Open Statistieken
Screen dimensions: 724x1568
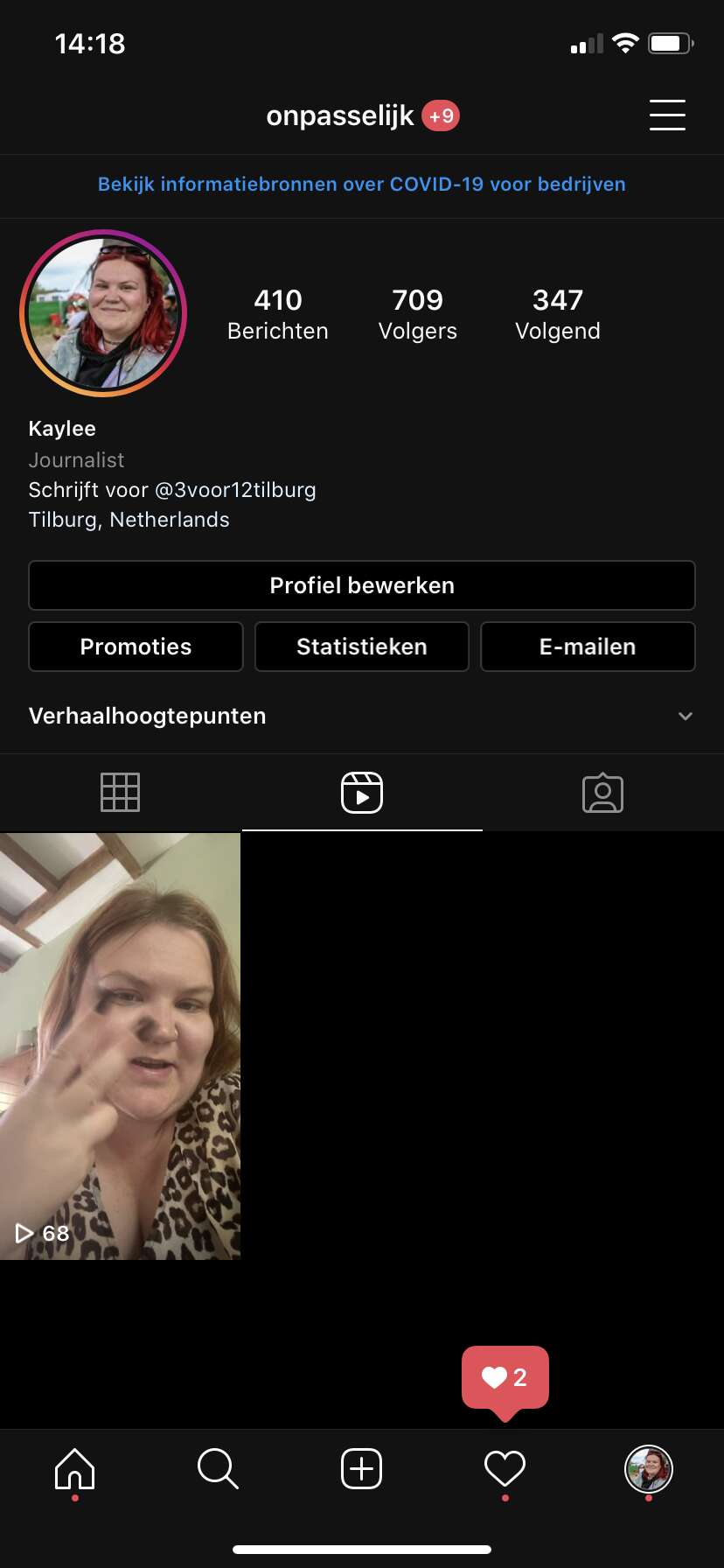(x=362, y=647)
